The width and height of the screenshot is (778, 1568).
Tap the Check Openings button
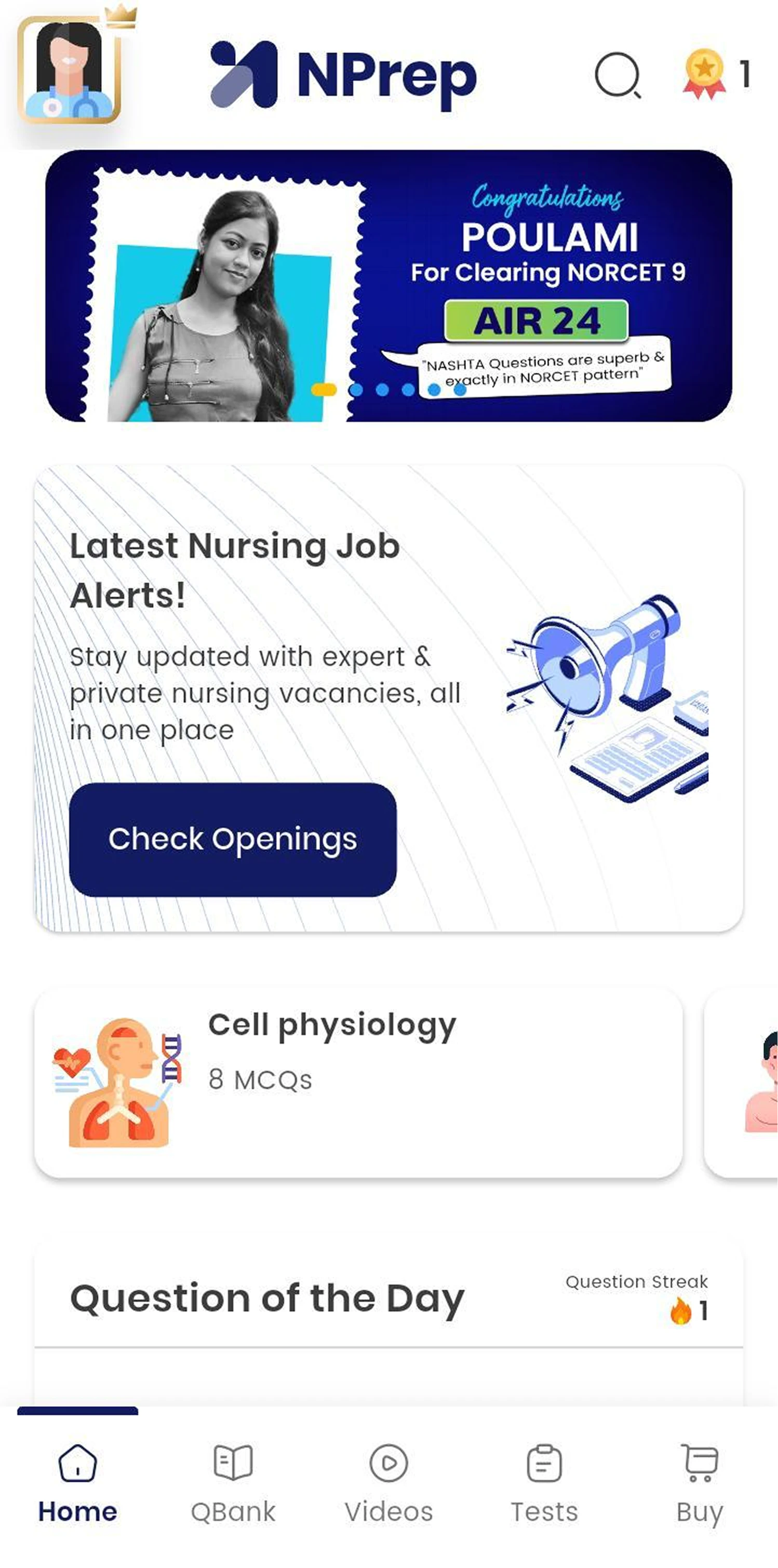coord(233,839)
